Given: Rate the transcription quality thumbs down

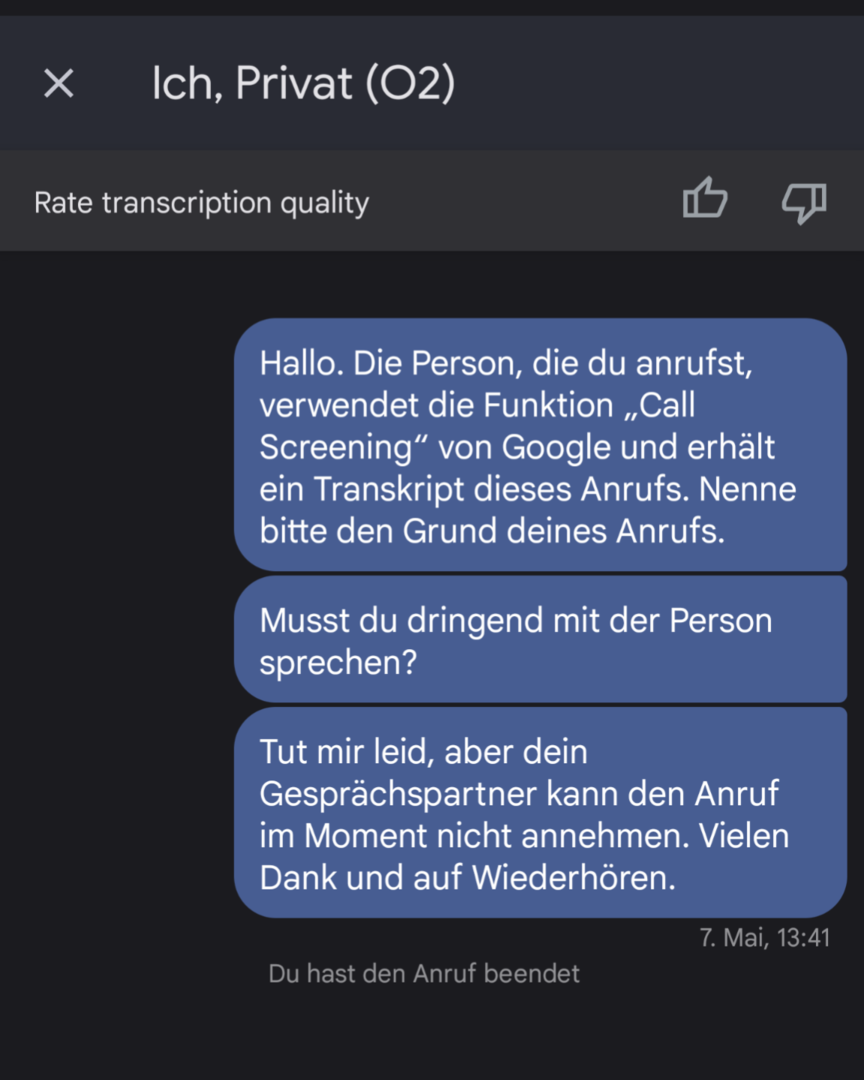Looking at the screenshot, I should point(803,202).
